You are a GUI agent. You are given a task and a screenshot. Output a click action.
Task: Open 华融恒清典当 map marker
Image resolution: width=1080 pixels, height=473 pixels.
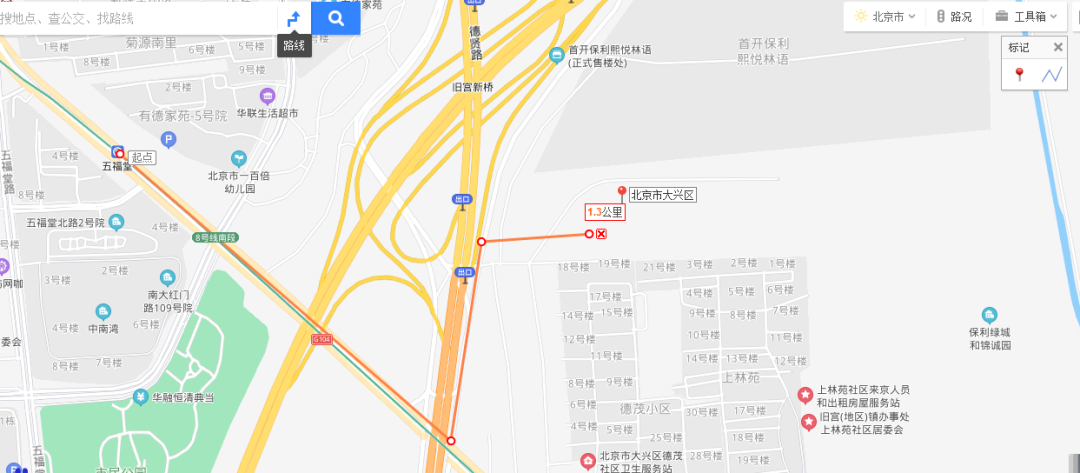(x=142, y=397)
